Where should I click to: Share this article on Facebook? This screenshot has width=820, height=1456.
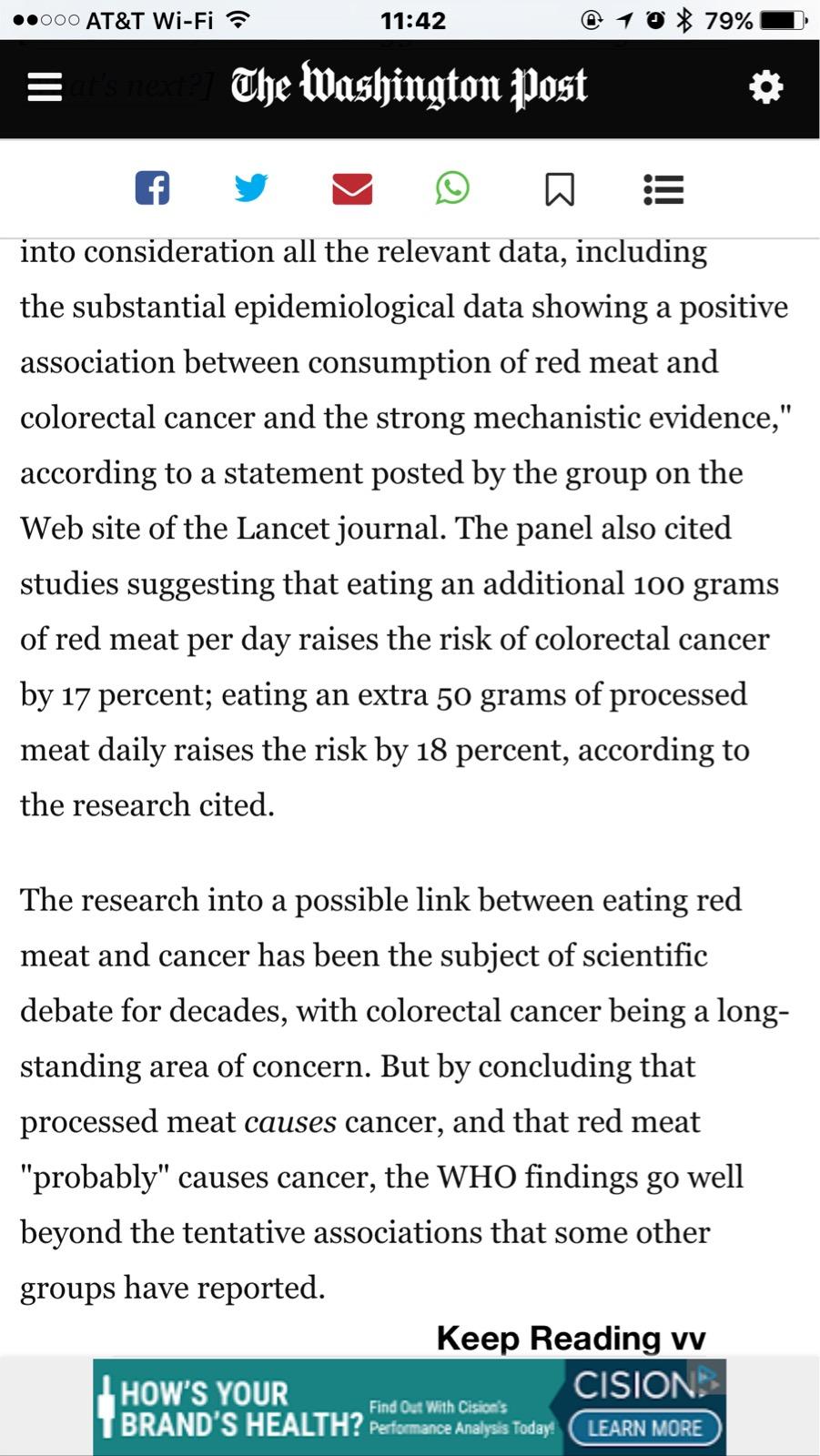[x=152, y=188]
